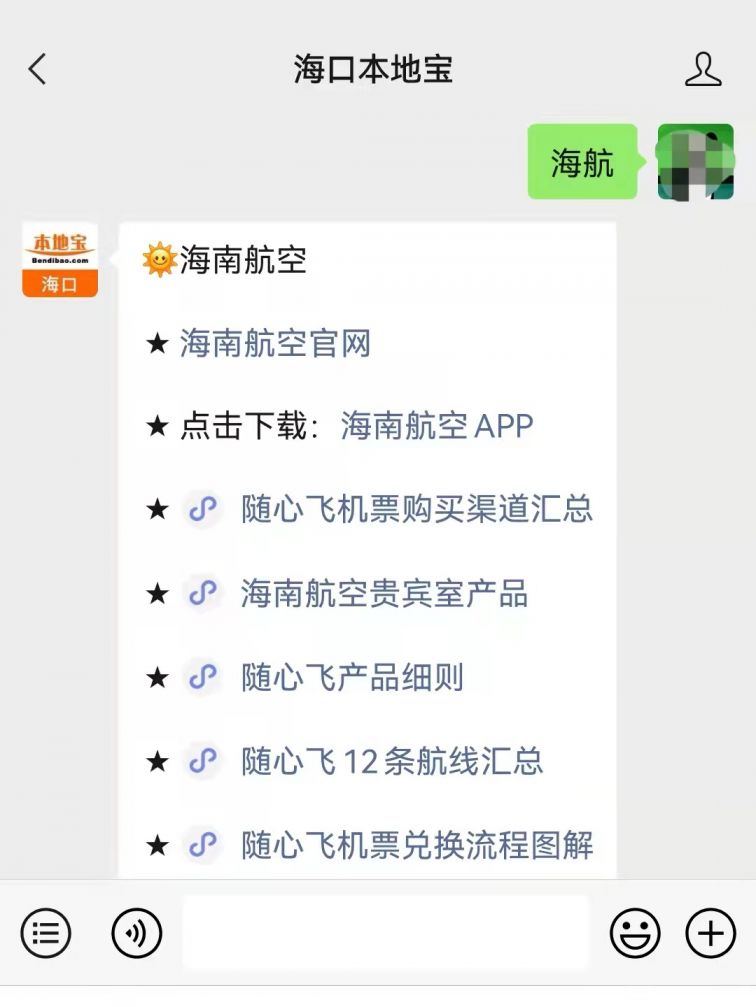Open the 海南航空 APP download link

tap(437, 427)
